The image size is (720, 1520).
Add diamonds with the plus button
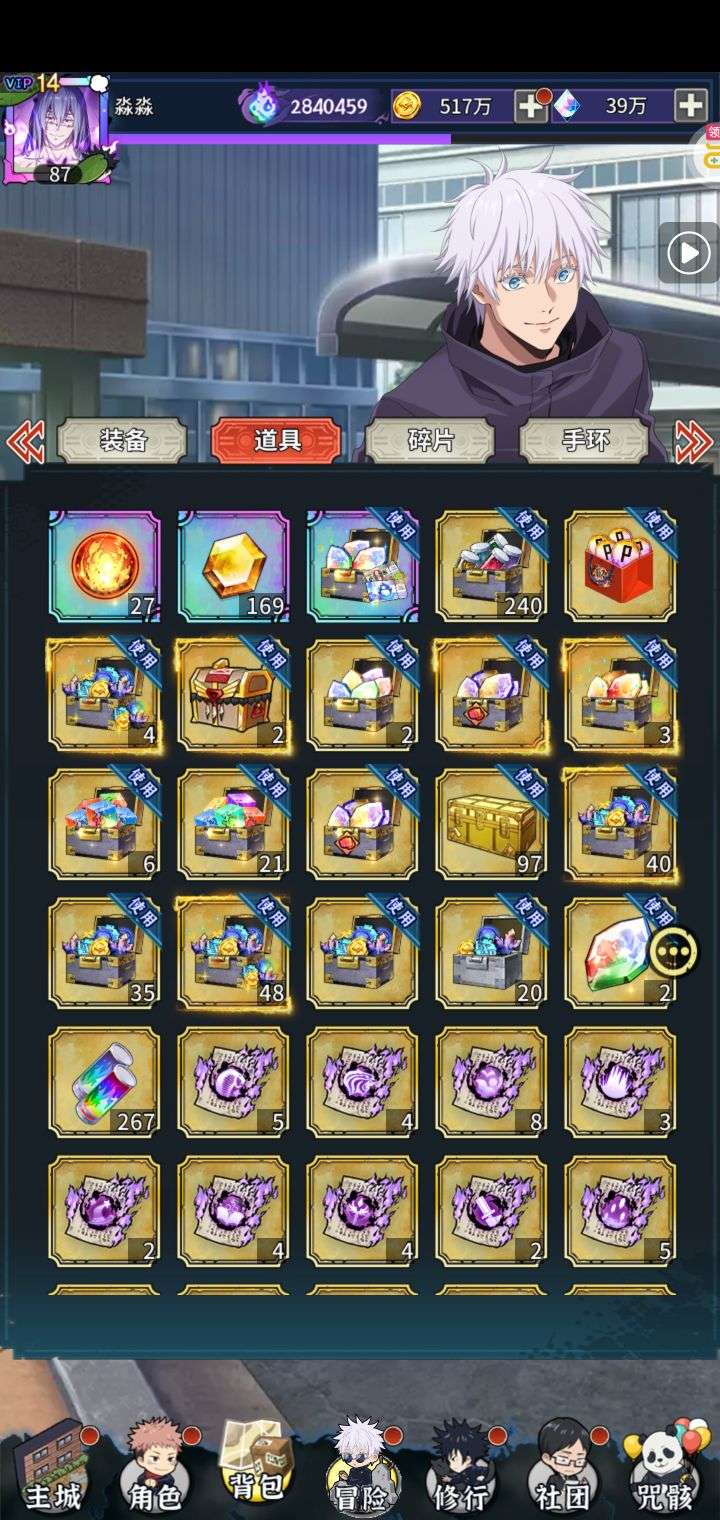point(691,106)
